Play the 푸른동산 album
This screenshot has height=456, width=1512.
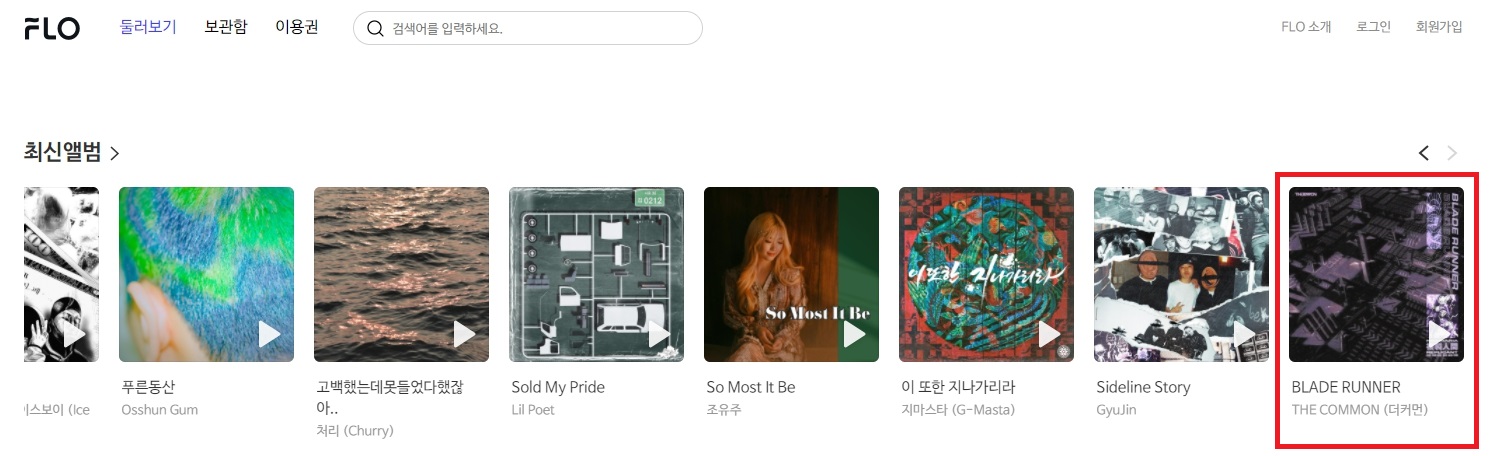point(270,334)
